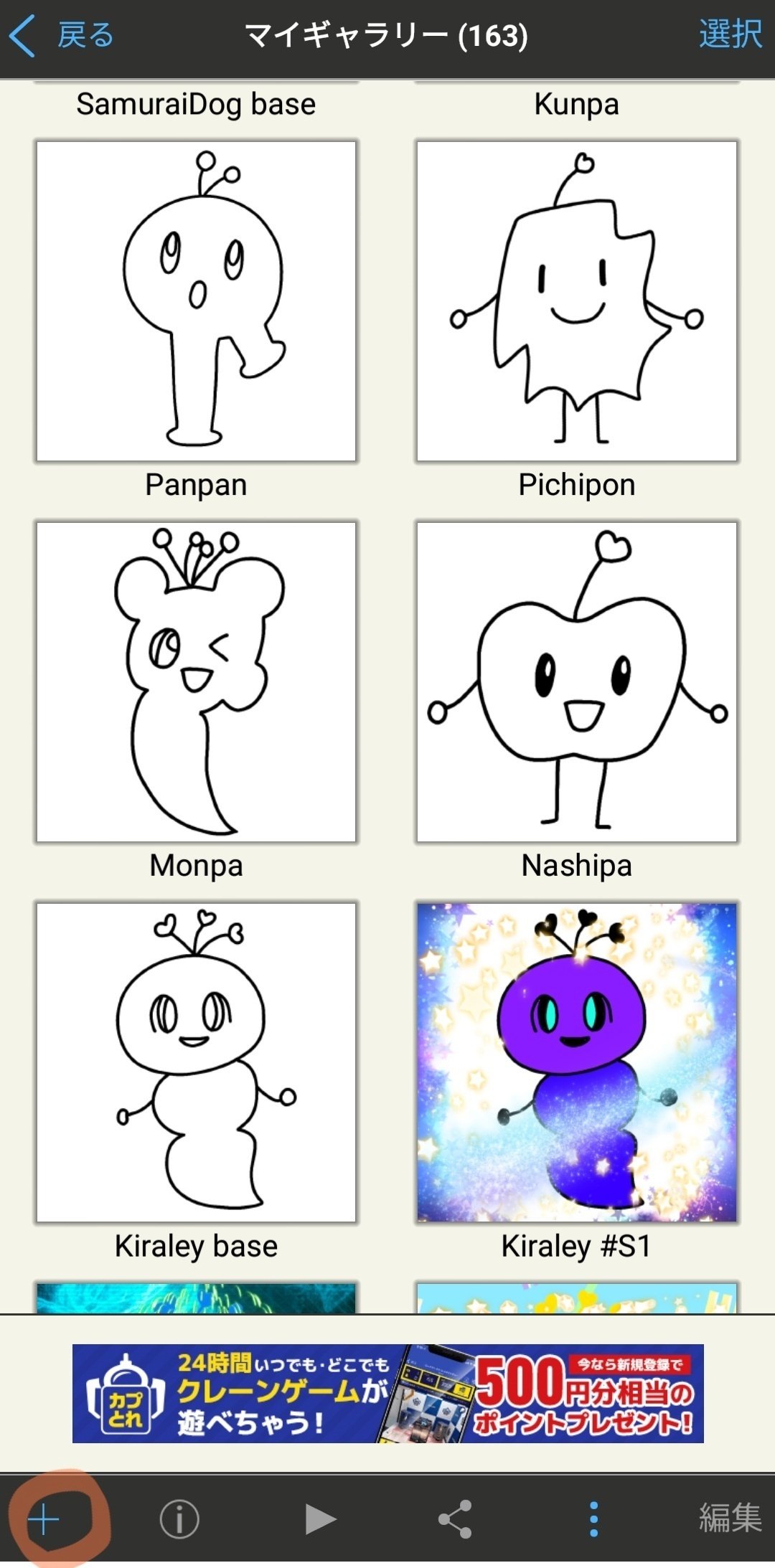This screenshot has height=1568, width=775.
Task: Open the Pichipon drawing
Action: tap(576, 301)
